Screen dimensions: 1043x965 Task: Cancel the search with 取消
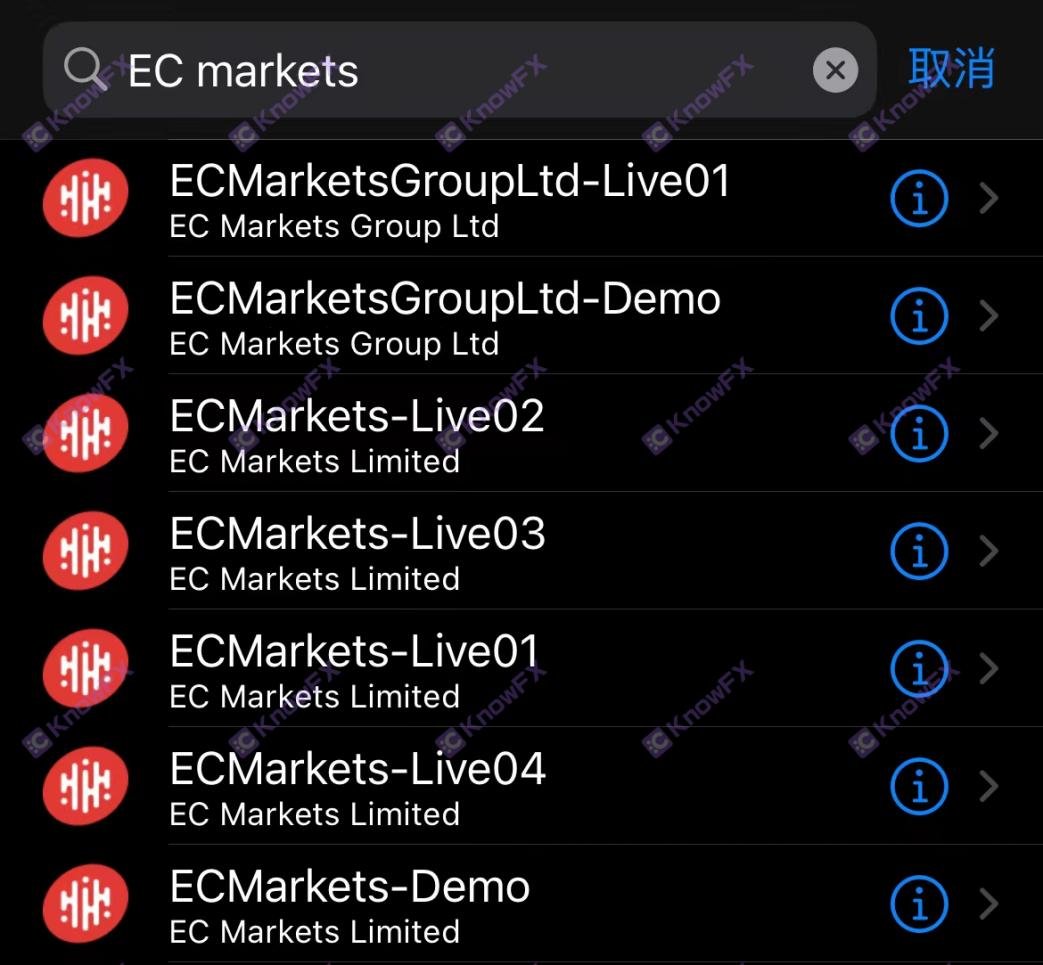click(x=951, y=69)
